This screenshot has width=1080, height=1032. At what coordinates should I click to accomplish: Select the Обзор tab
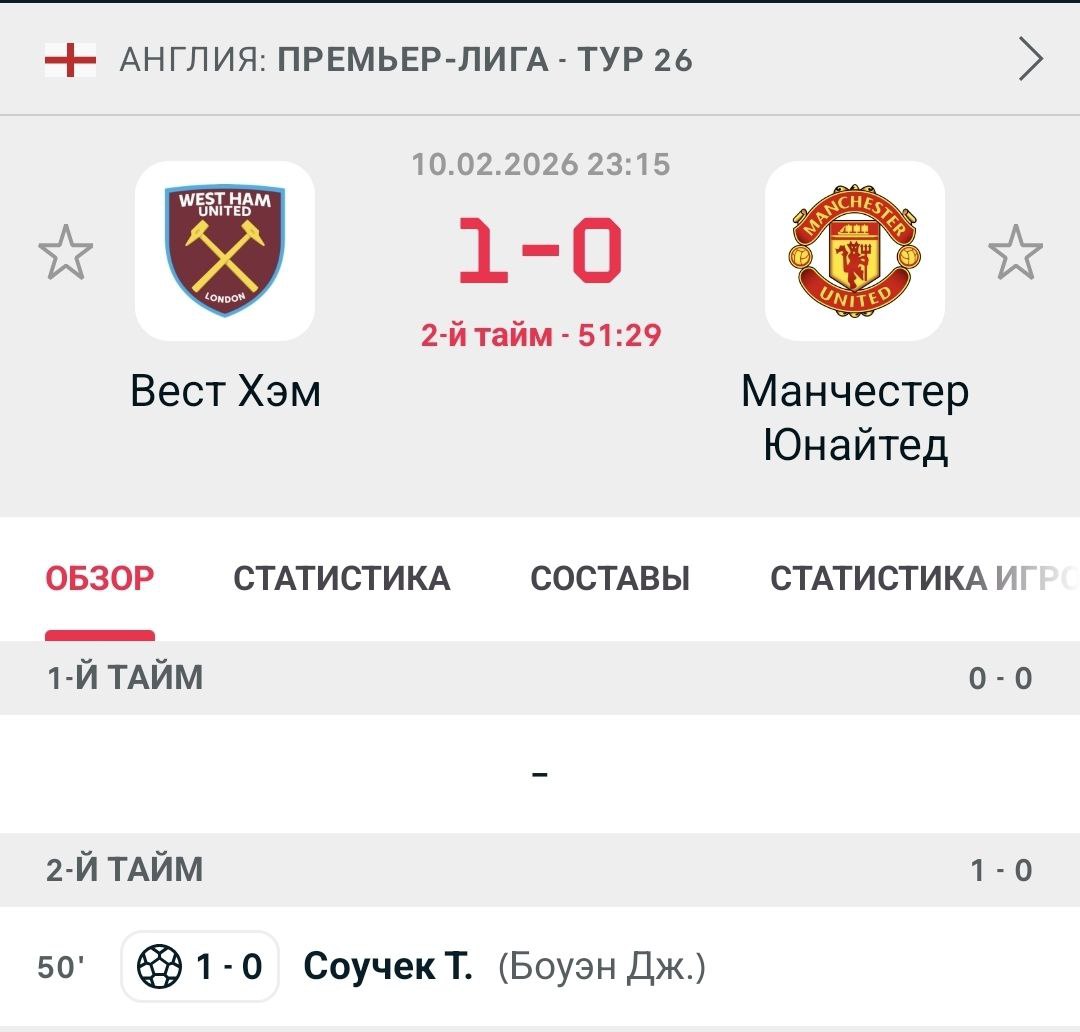pyautogui.click(x=100, y=578)
